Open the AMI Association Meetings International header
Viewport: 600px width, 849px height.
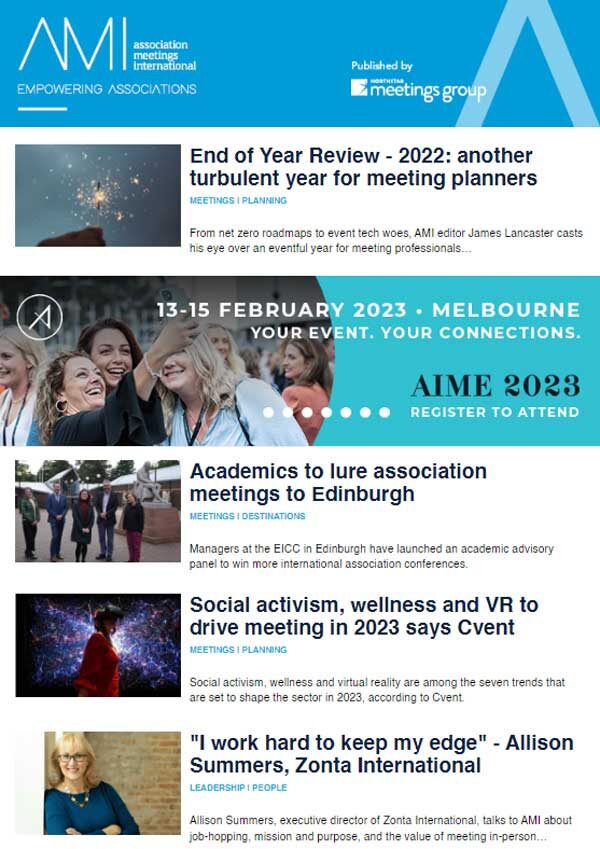107,57
